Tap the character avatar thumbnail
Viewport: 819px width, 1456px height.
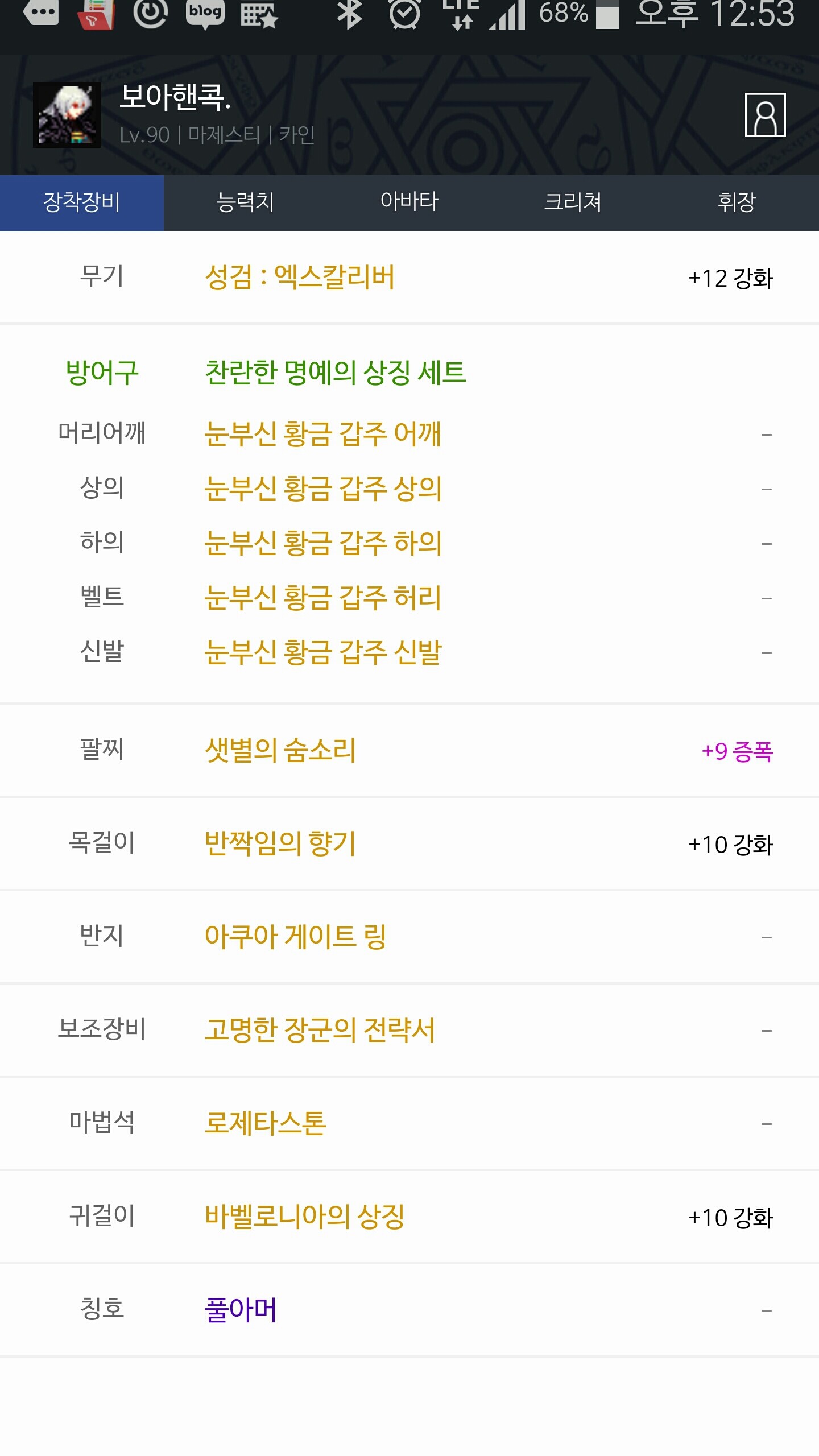67,115
